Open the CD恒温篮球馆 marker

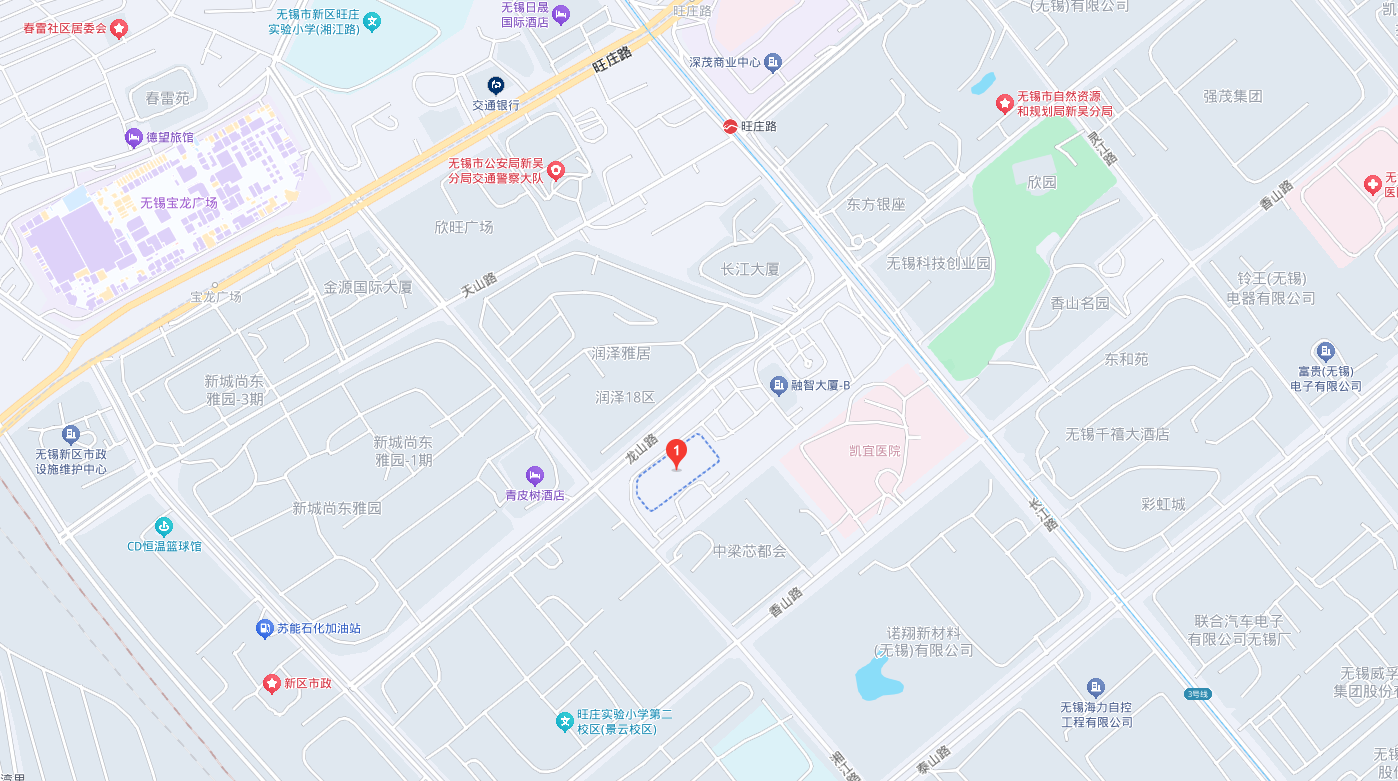(x=164, y=527)
